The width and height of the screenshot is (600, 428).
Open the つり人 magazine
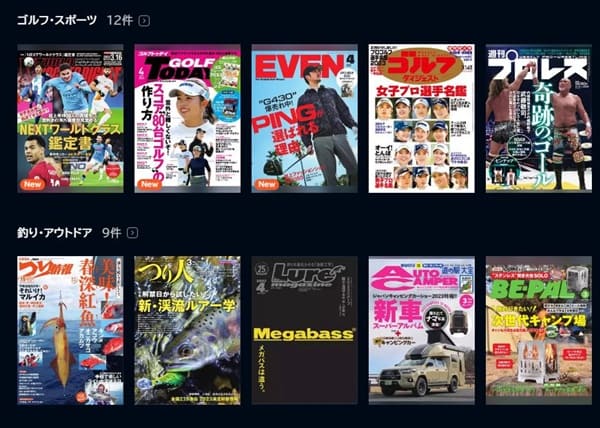pyautogui.click(x=187, y=329)
